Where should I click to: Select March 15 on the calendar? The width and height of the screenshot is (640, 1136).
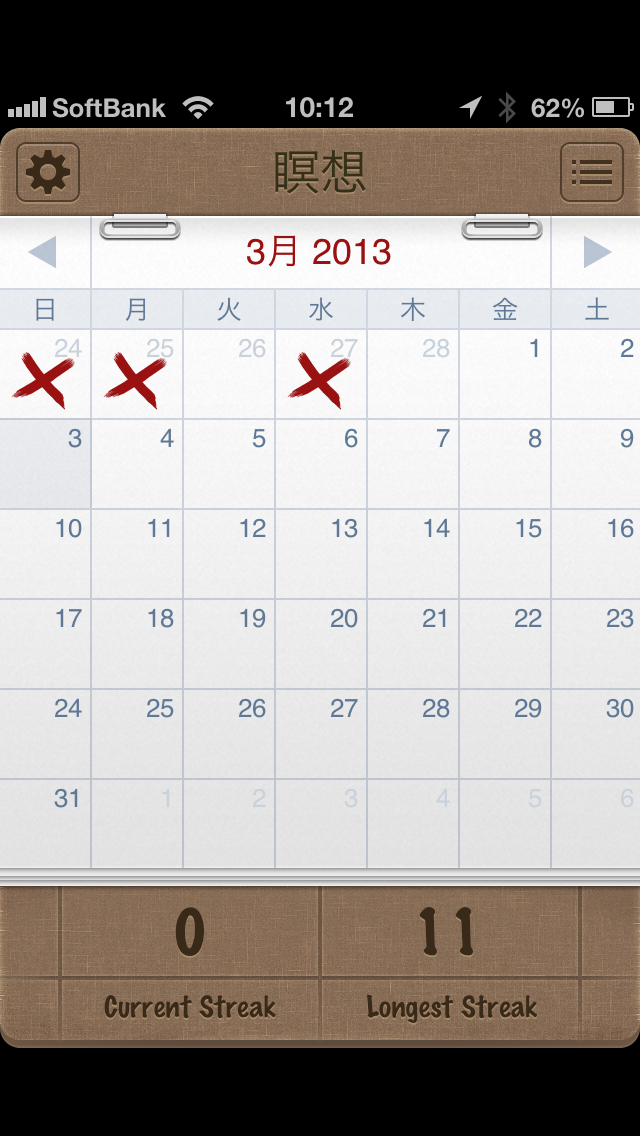[505, 554]
